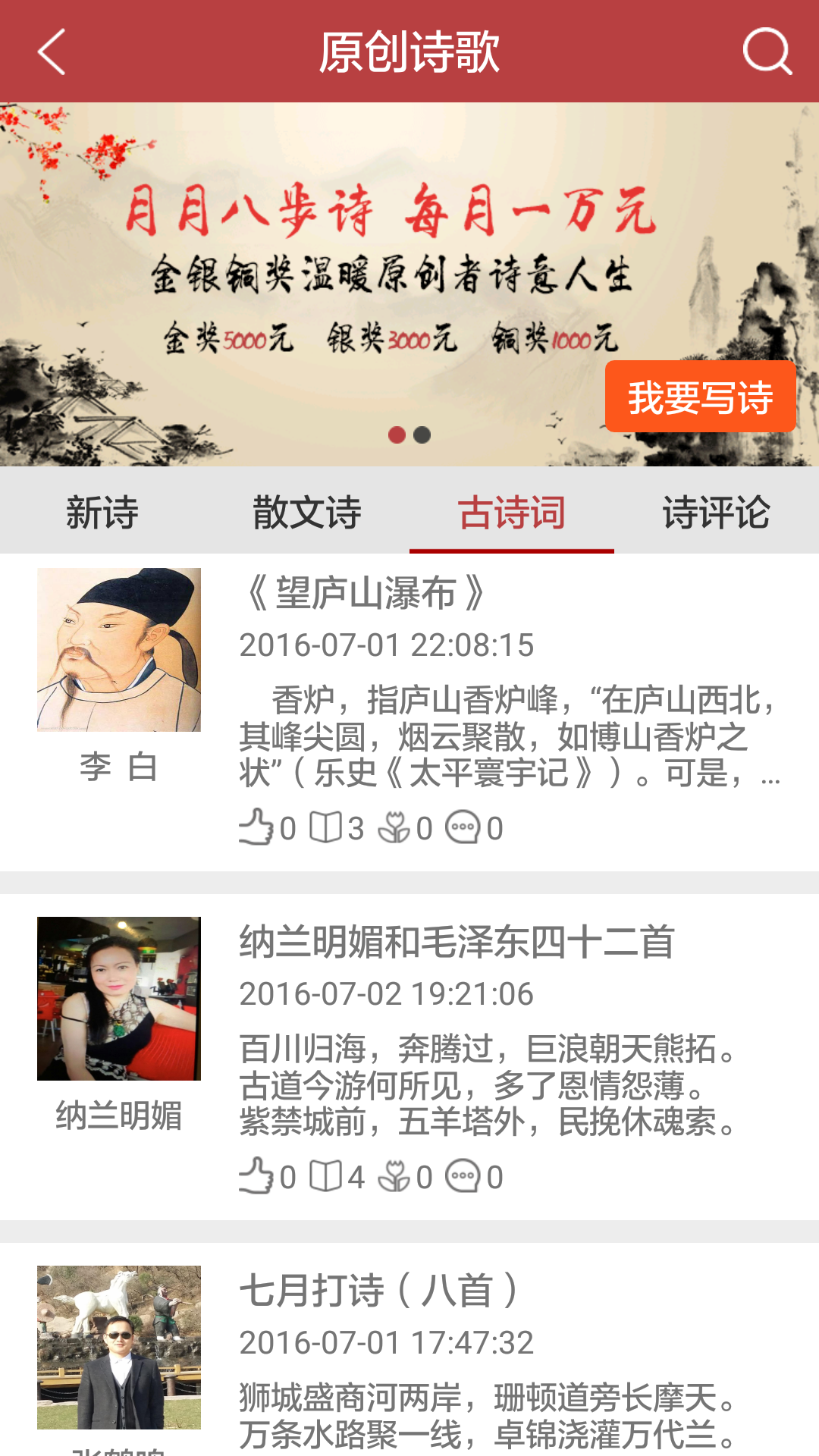Select the 古诗词 tab
The image size is (819, 1456).
512,512
